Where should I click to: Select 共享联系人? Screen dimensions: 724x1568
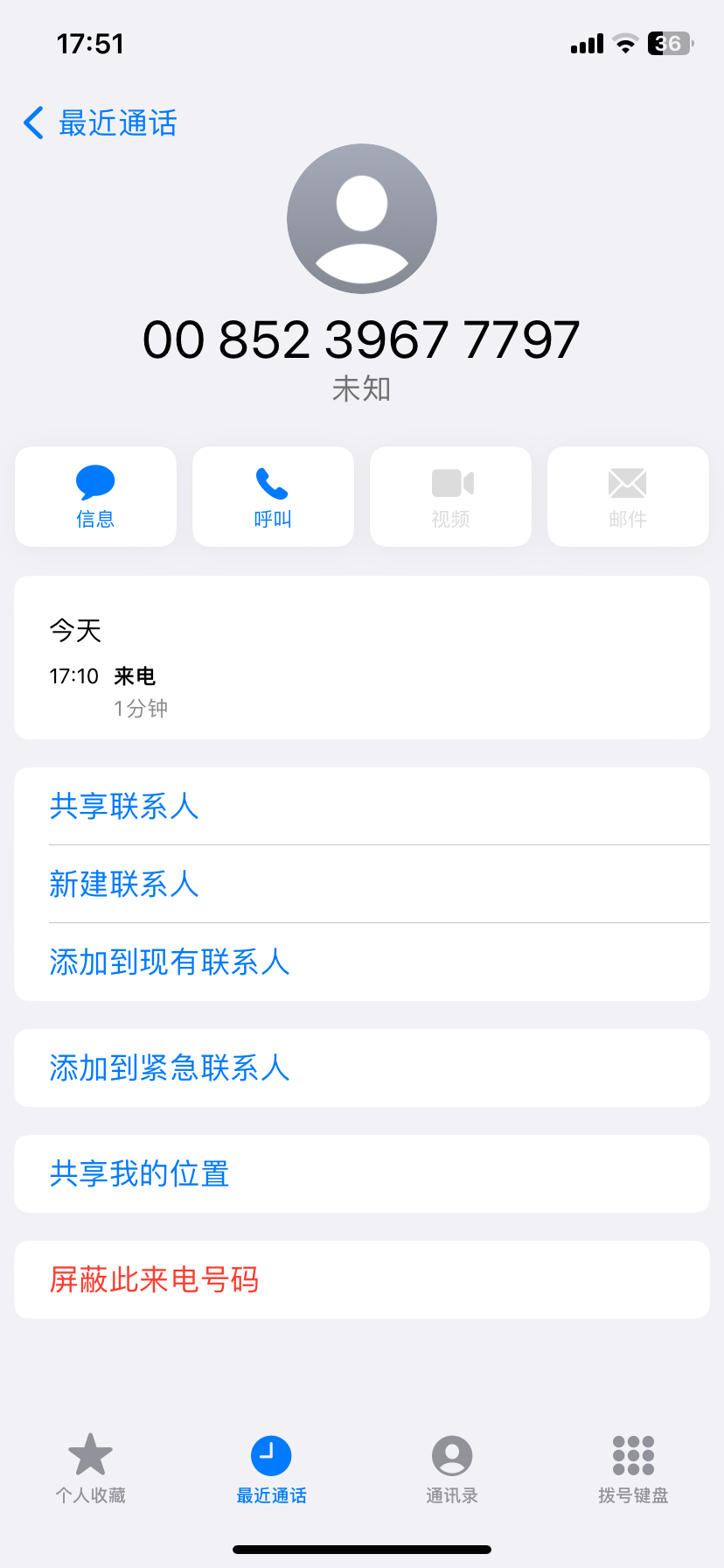(362, 806)
